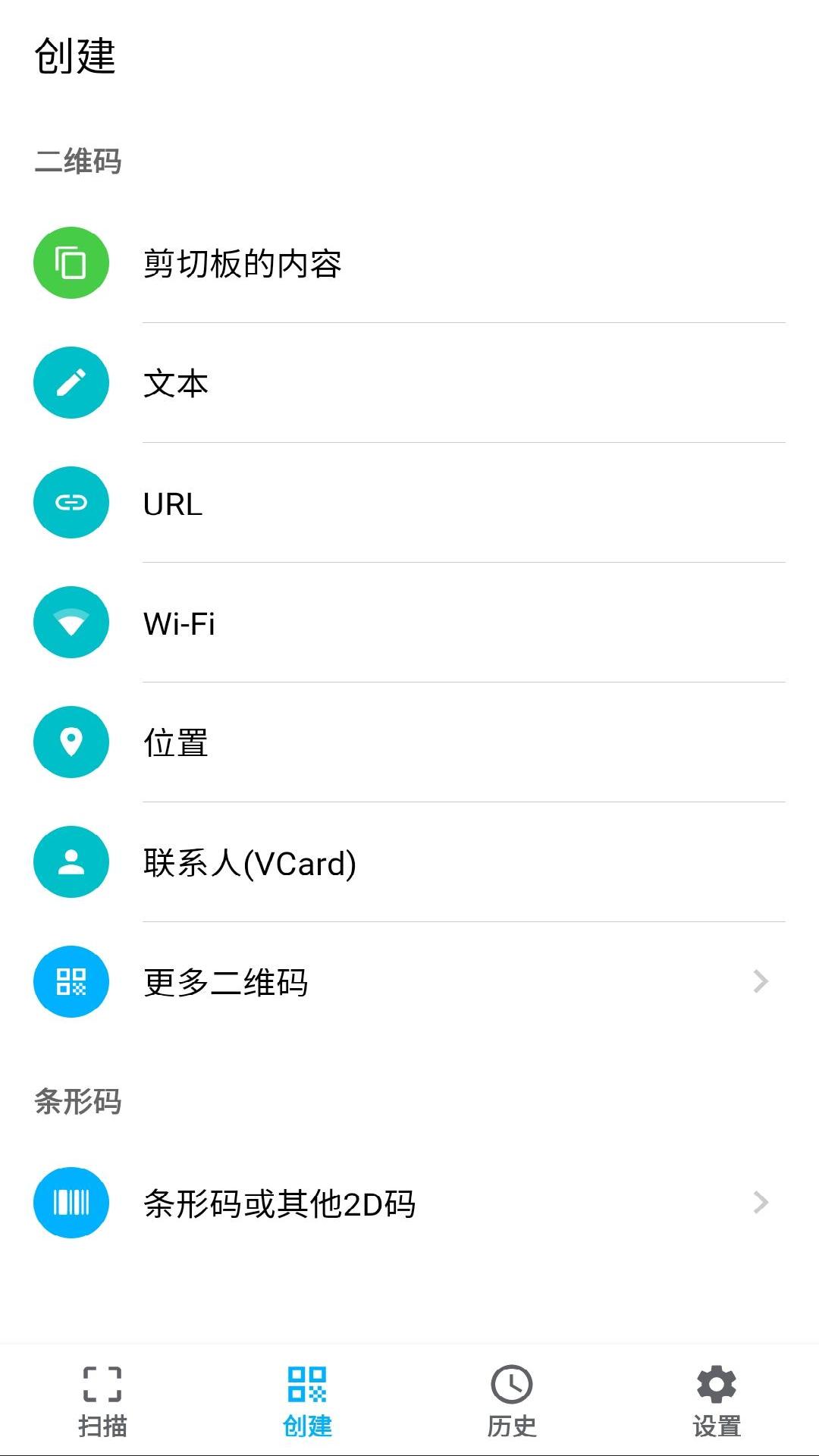The height and width of the screenshot is (1456, 819).
Task: Open 条形码或其他2D码 using its right arrow
Action: pyautogui.click(x=761, y=1203)
